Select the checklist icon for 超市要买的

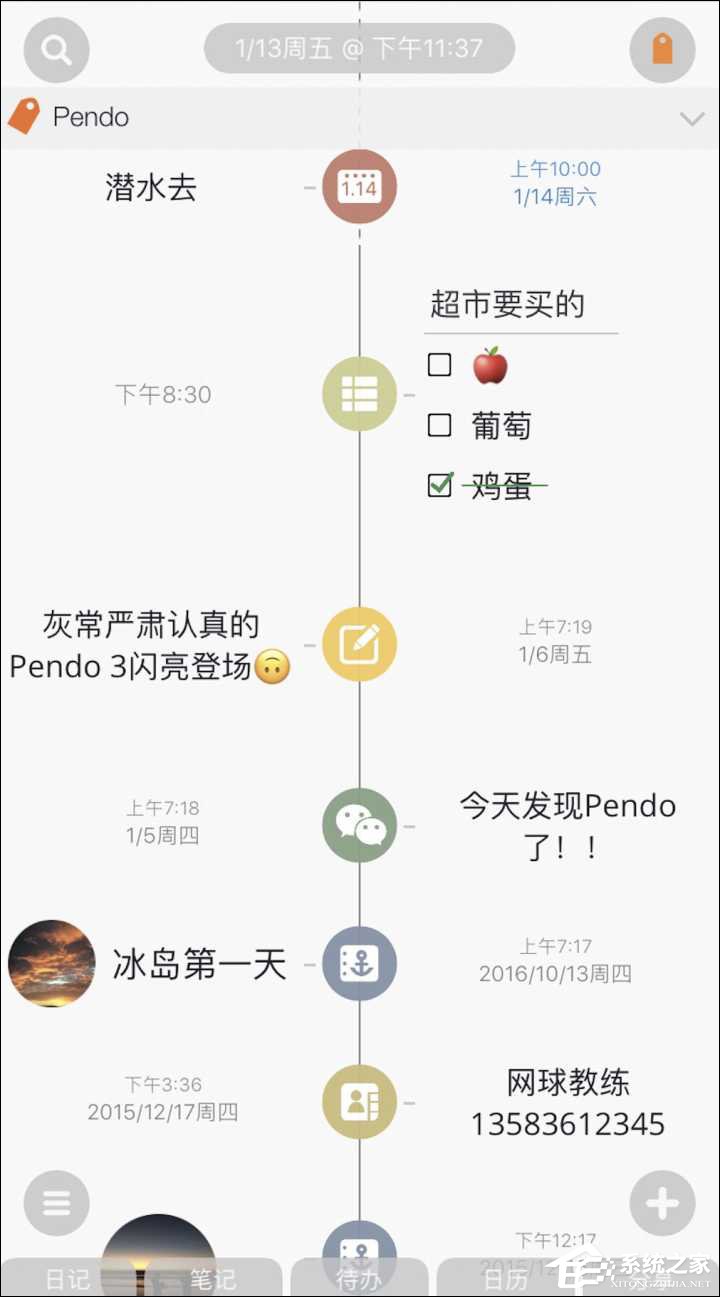[360, 393]
